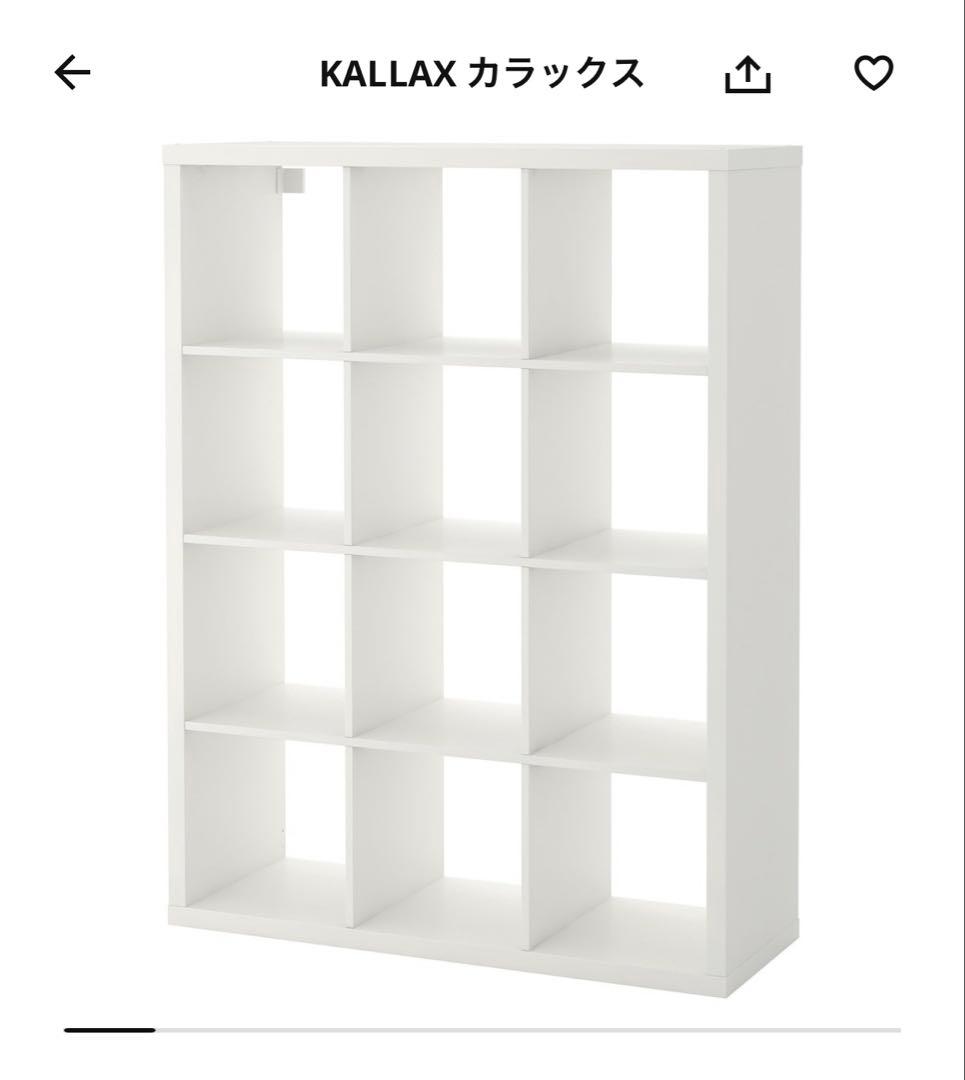965x1080 pixels.
Task: Tap the first page indicator dash
Action: click(x=110, y=1024)
